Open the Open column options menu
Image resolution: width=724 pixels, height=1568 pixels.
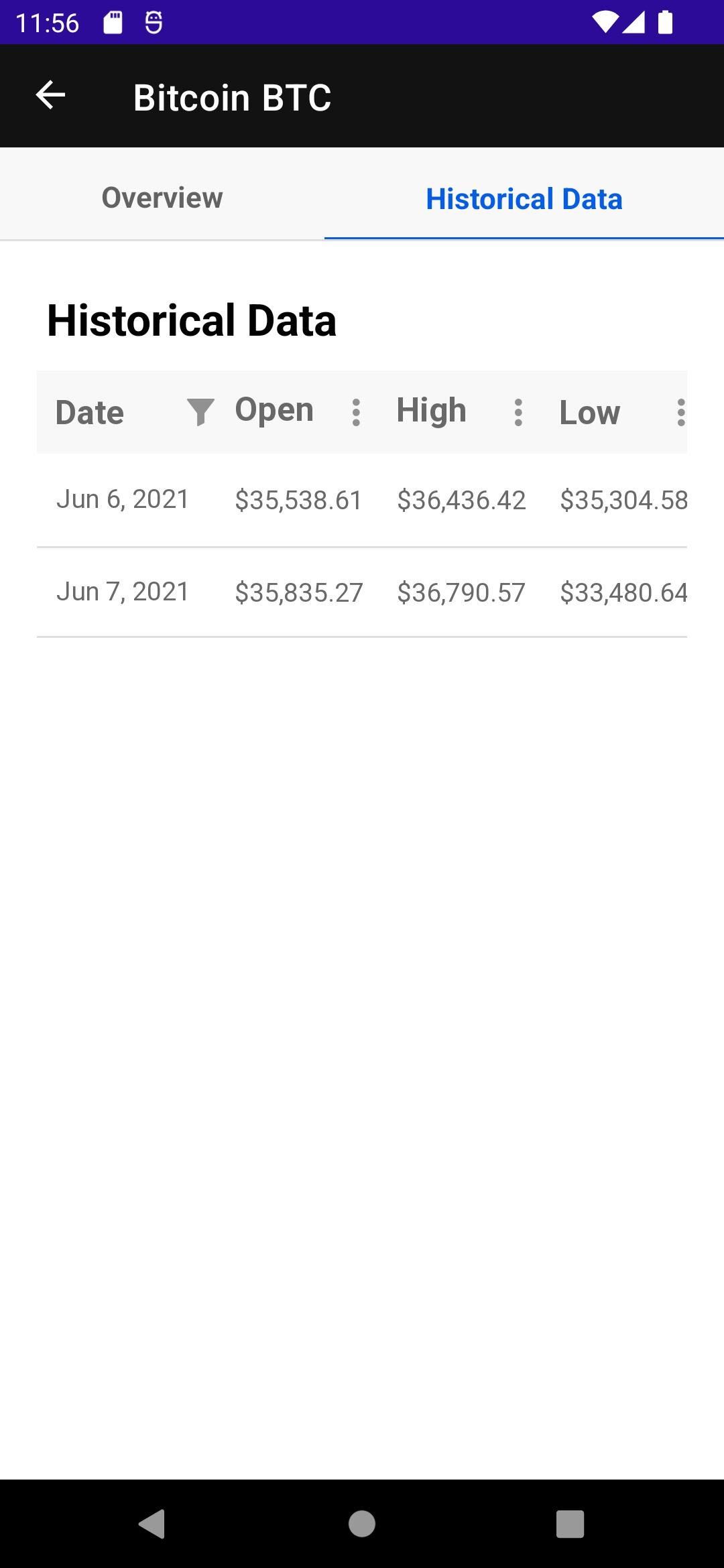point(357,412)
